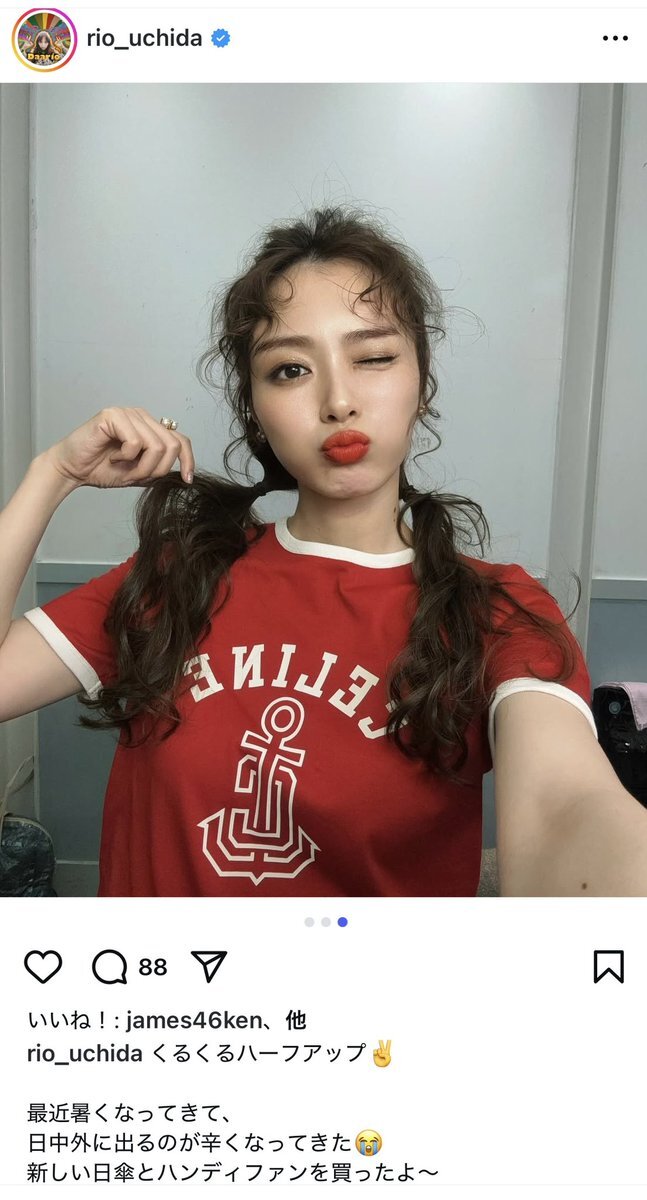Bookmark this post
This screenshot has height=1200, width=647.
click(x=608, y=966)
